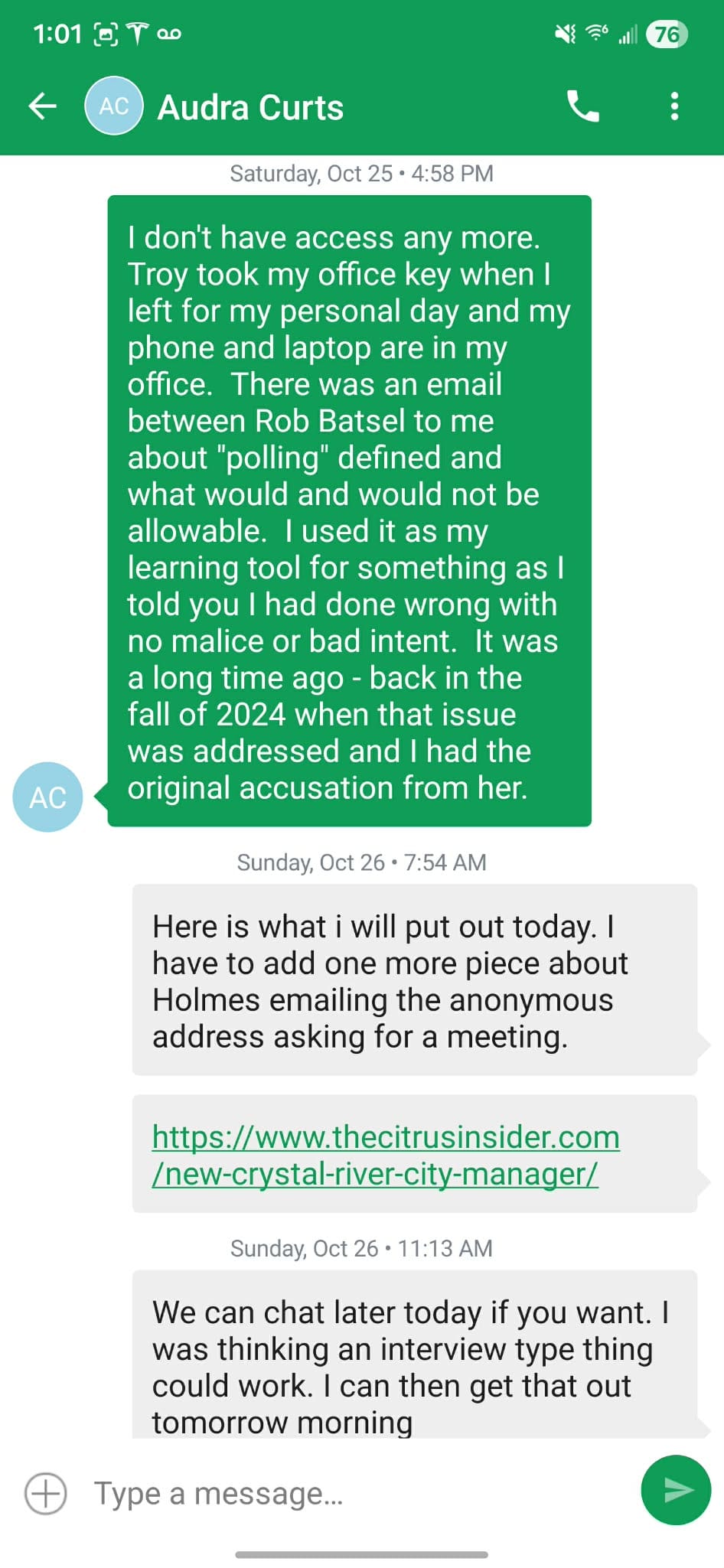Tap the plus icon to add attachment
Screen dimensions: 724x1568
click(46, 1493)
